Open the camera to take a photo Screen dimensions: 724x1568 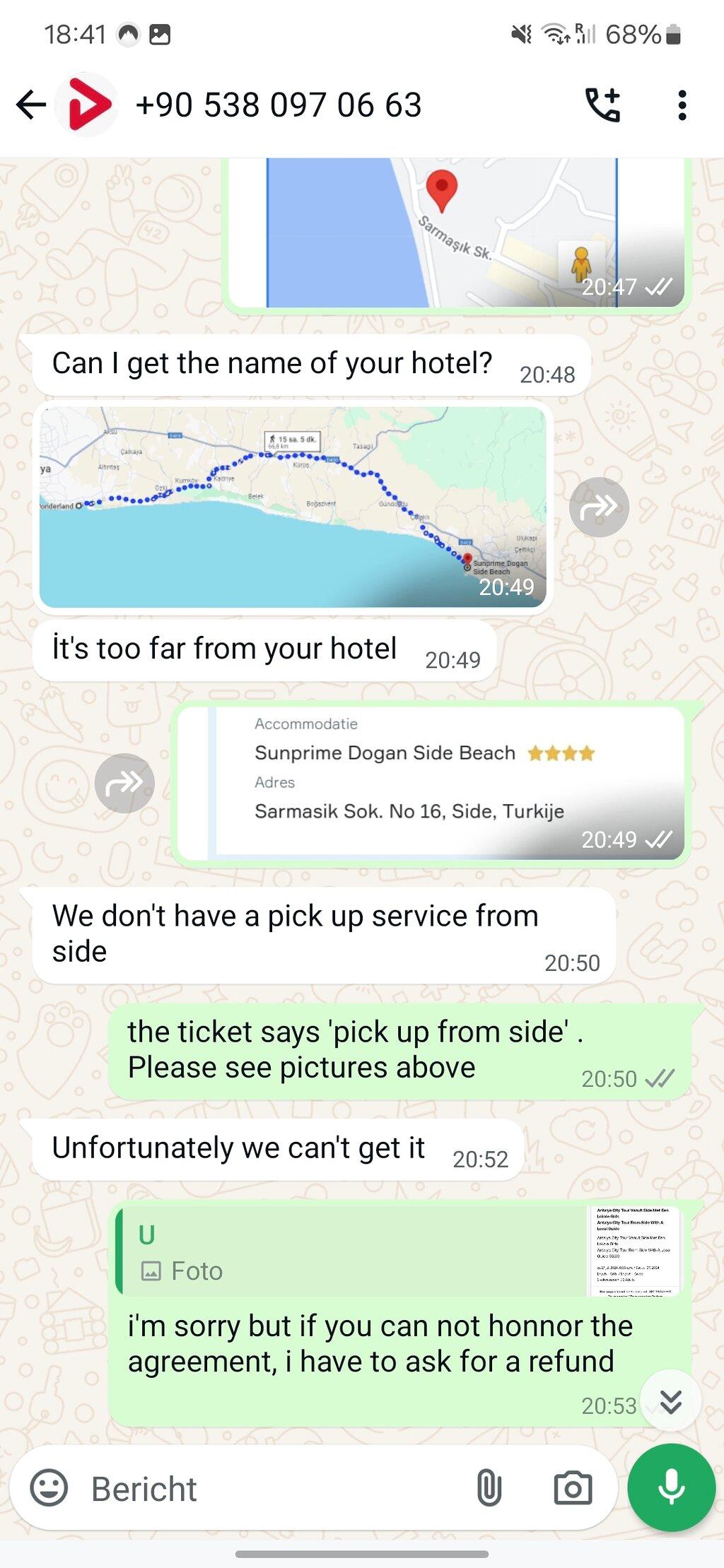(573, 1487)
